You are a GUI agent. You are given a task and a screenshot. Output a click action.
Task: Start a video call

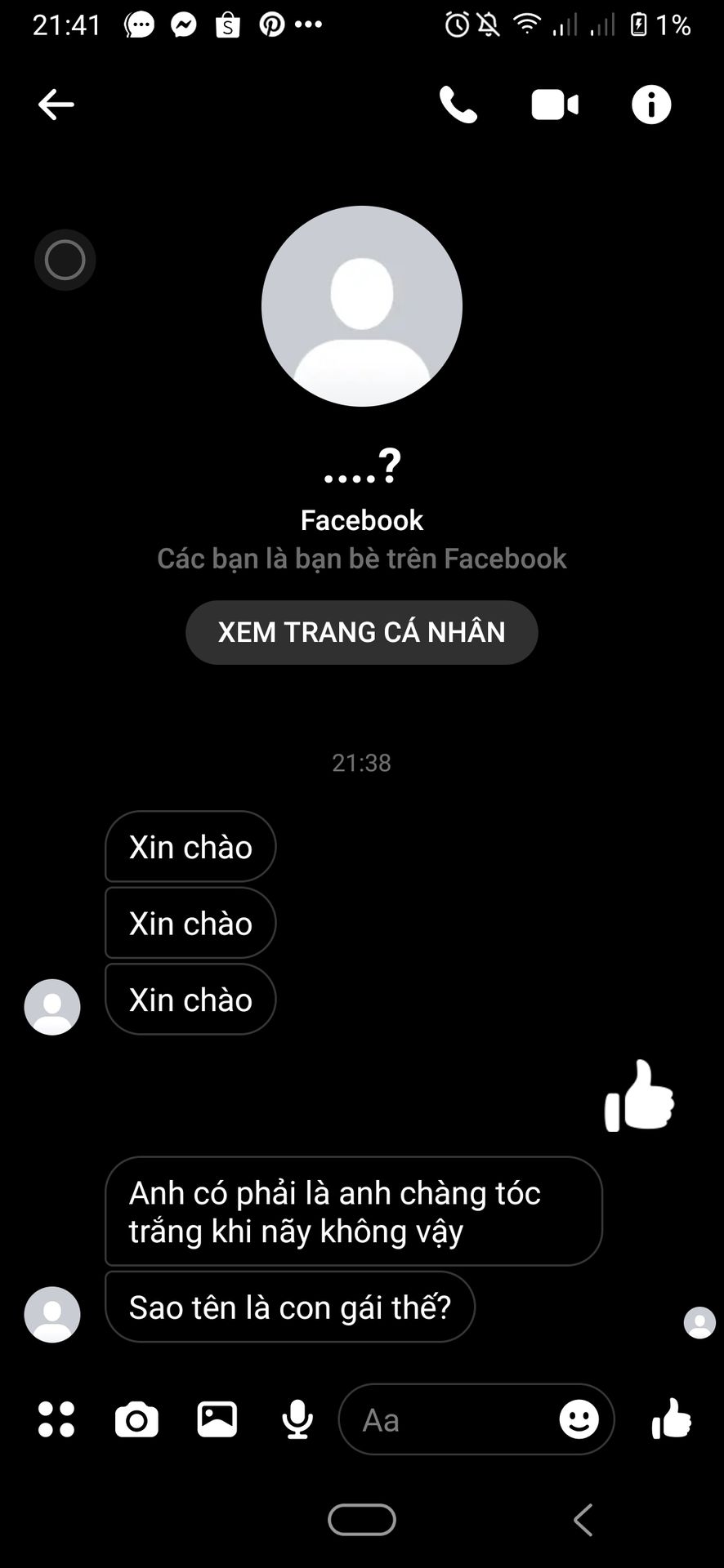point(555,105)
